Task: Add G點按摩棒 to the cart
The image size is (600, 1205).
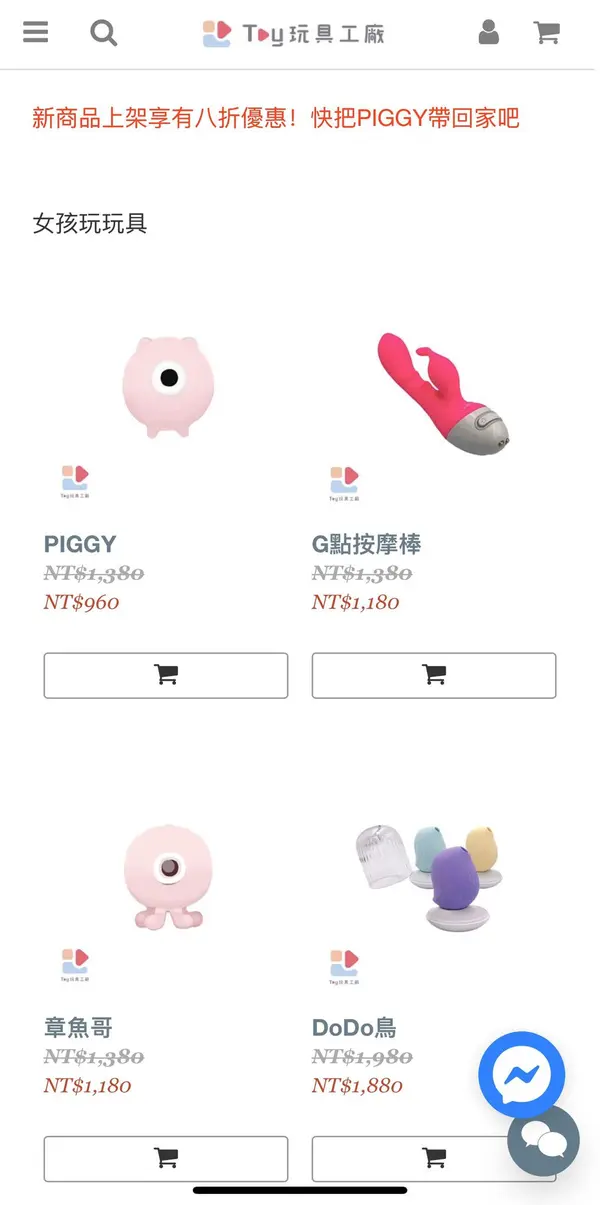Action: [x=434, y=675]
